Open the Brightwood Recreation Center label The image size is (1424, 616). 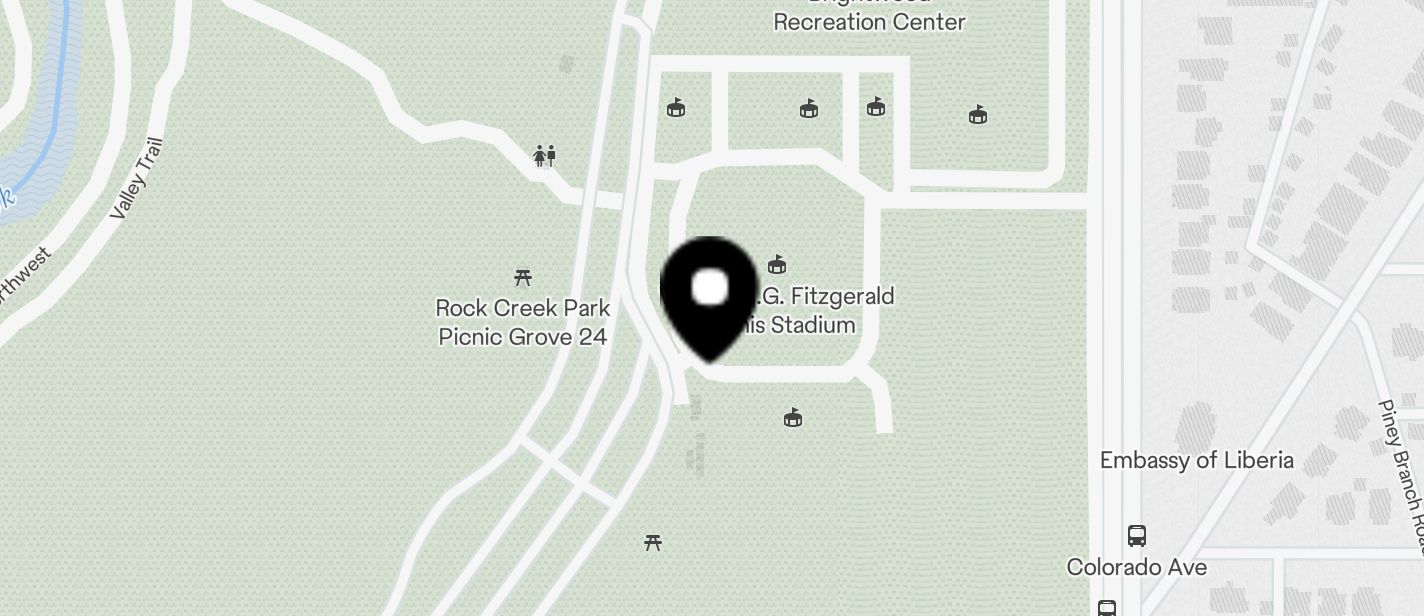tap(869, 21)
